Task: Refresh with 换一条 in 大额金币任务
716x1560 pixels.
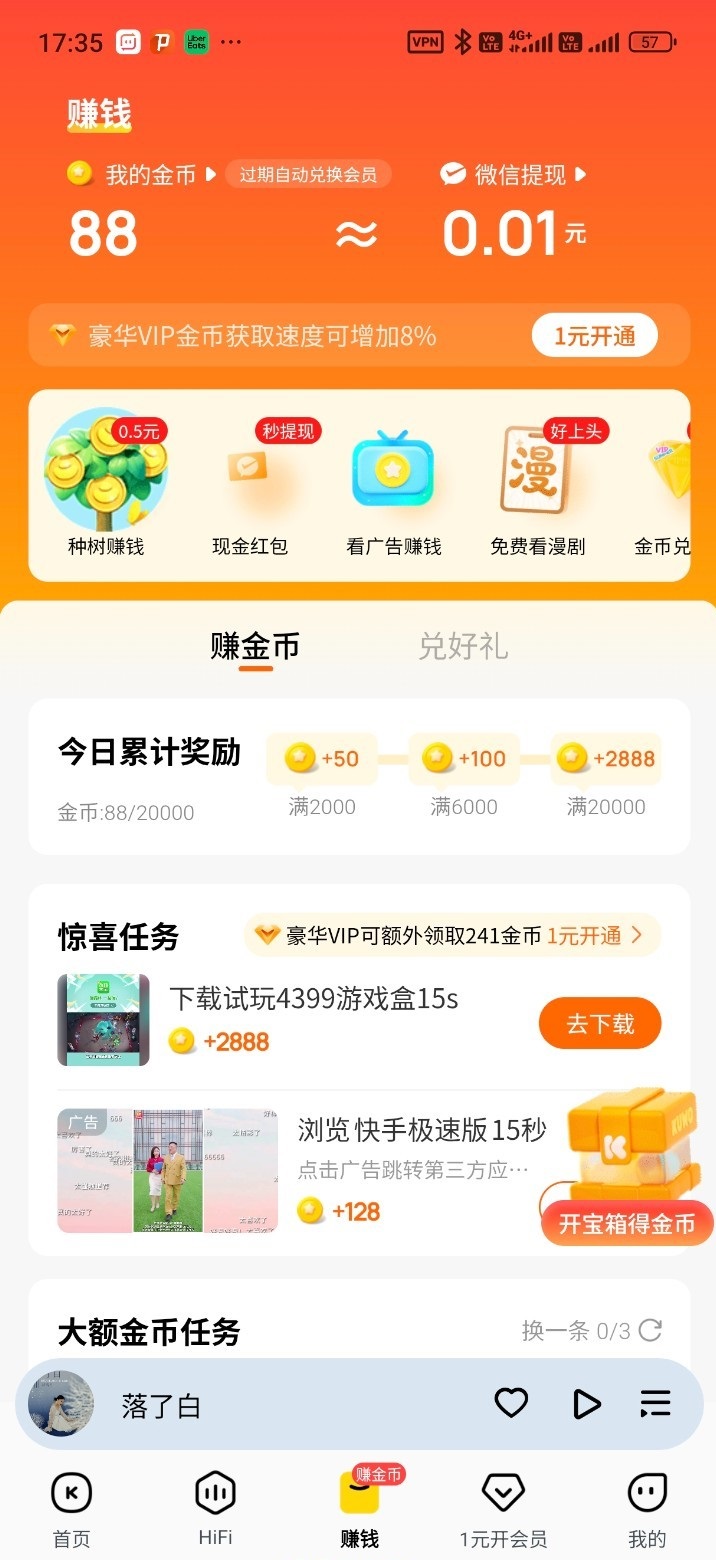Action: tap(592, 1331)
